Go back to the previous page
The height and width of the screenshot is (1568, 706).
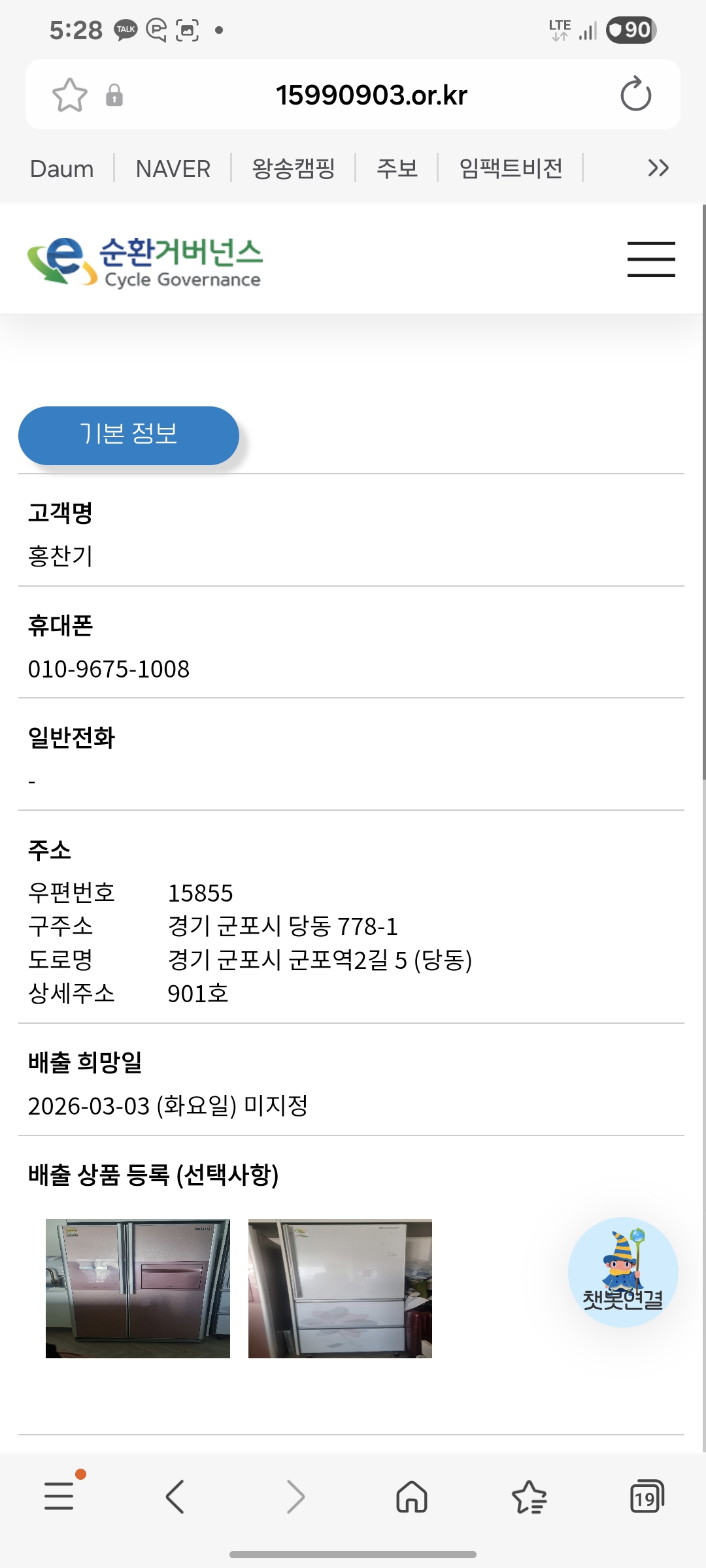175,1496
